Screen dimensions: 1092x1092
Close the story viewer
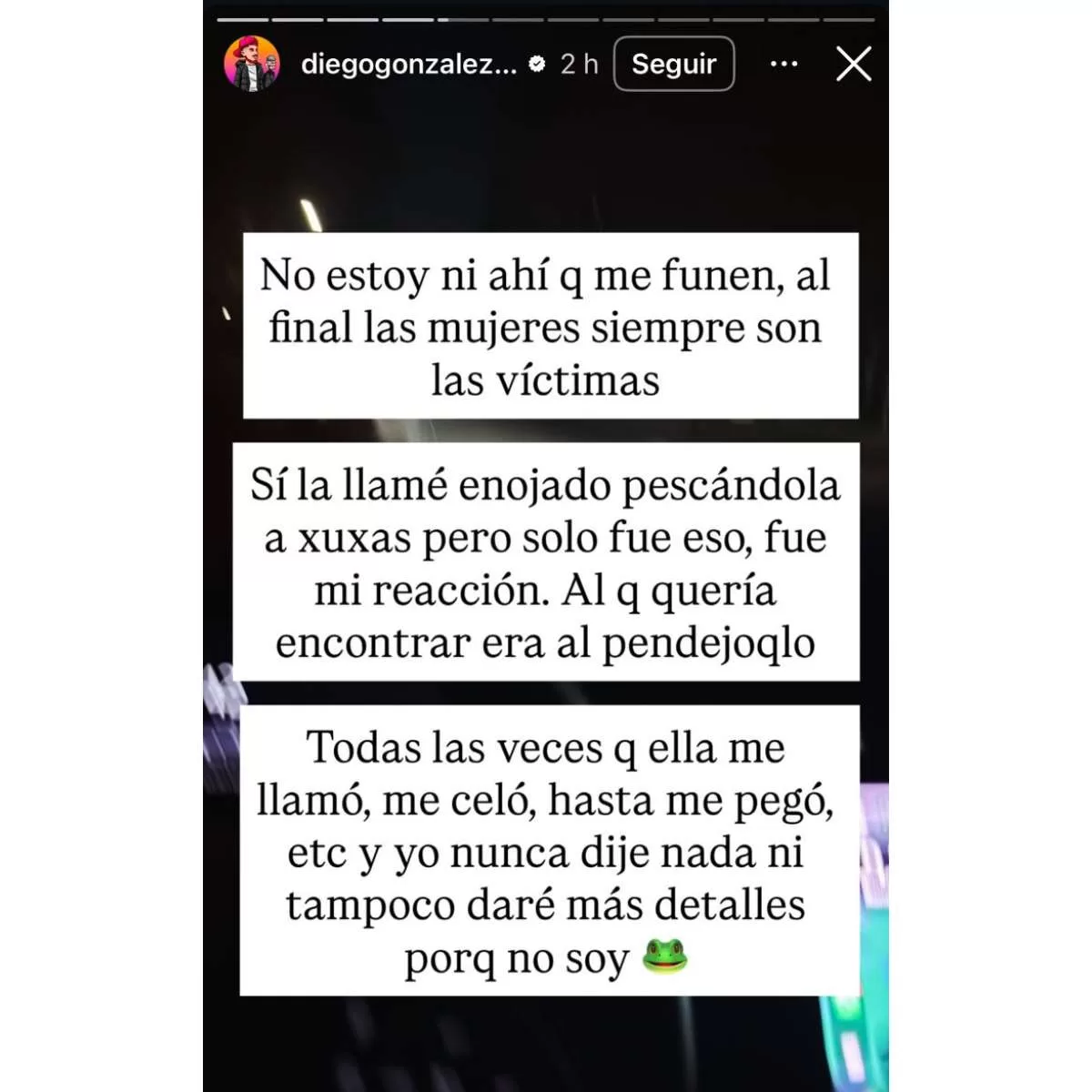click(x=854, y=64)
